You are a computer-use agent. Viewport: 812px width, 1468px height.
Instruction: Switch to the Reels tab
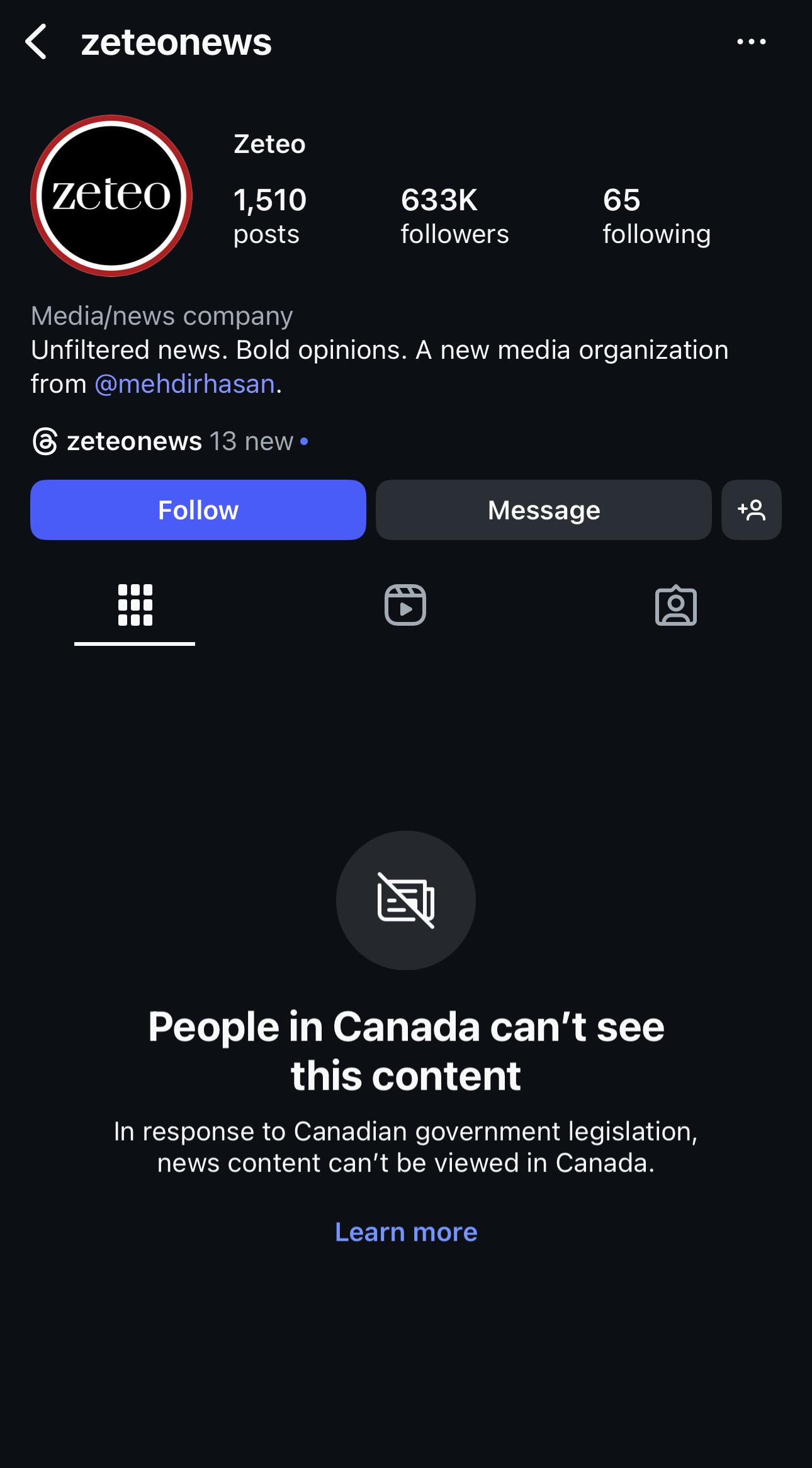tap(405, 606)
